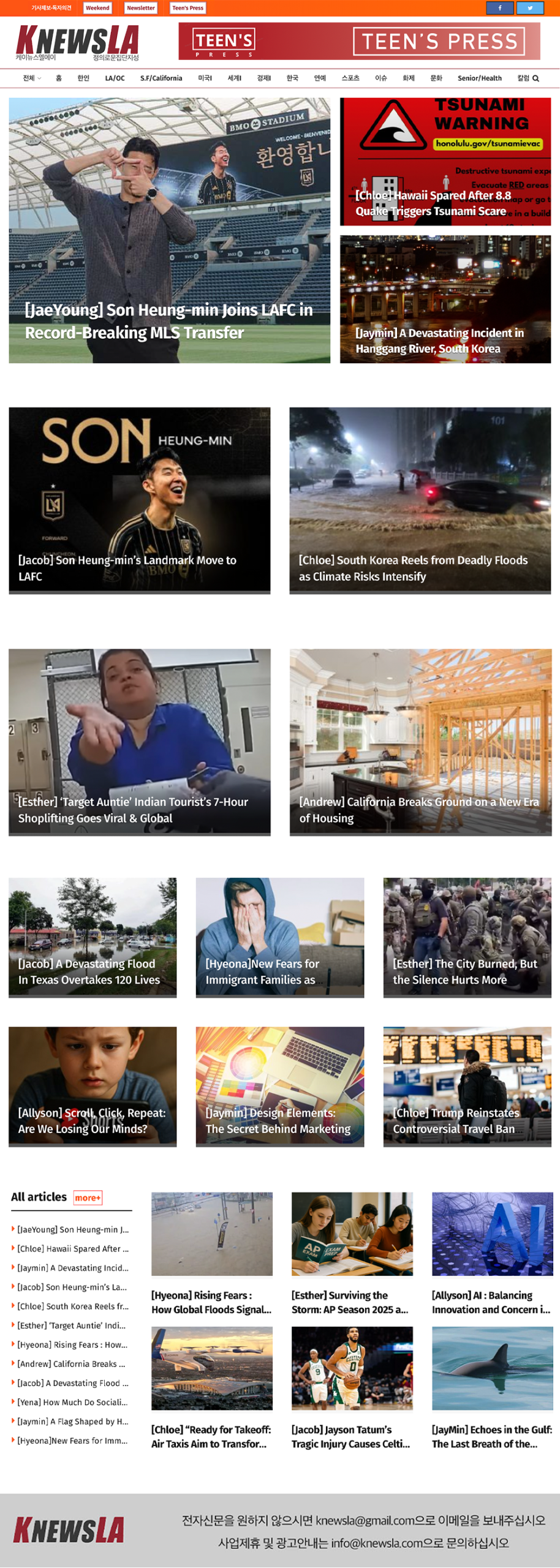Open Trump Reinstates Travel Ban article
Screen dimensions: 560x1568
coord(456,1120)
